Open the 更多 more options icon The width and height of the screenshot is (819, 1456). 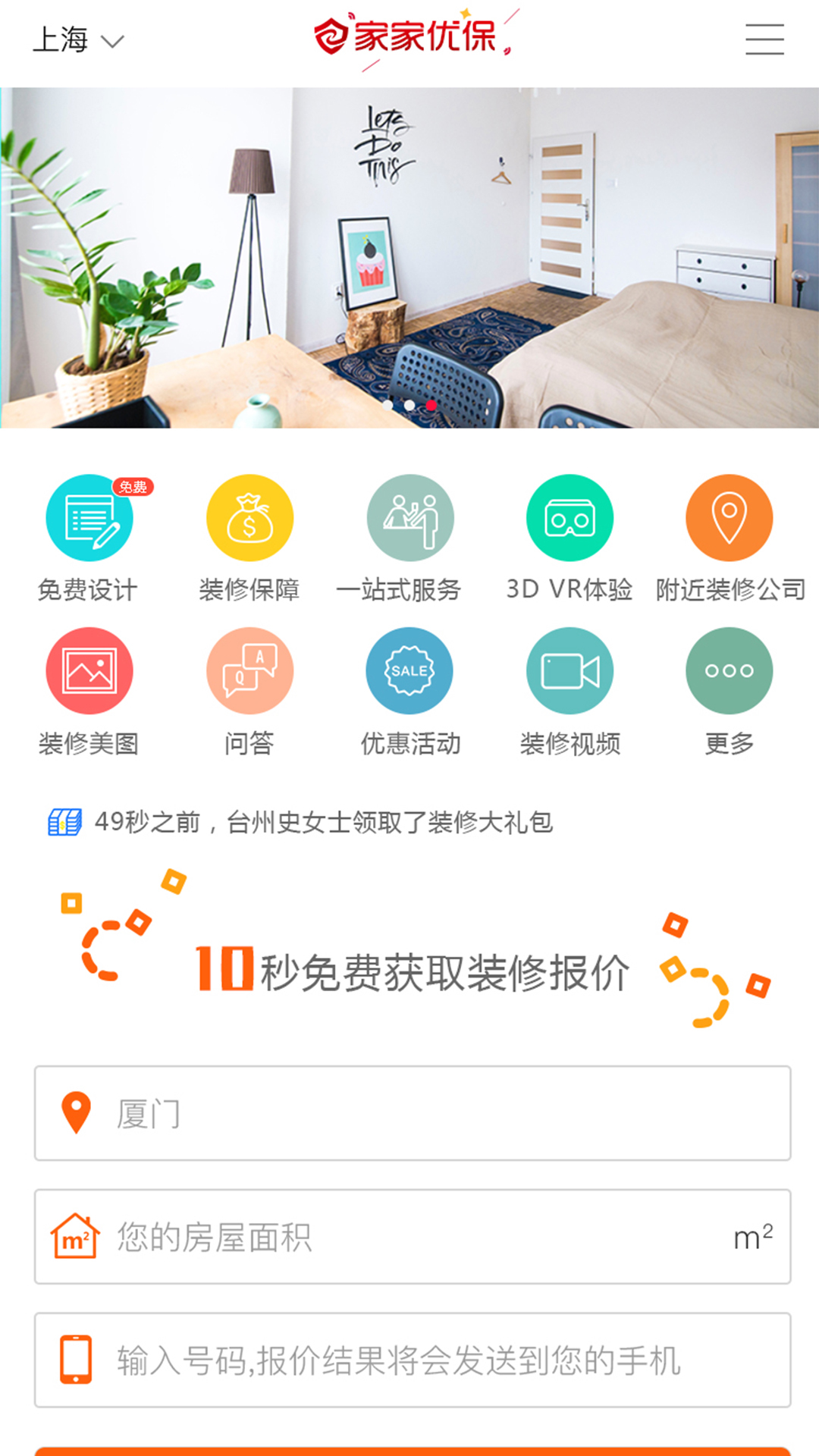click(730, 671)
